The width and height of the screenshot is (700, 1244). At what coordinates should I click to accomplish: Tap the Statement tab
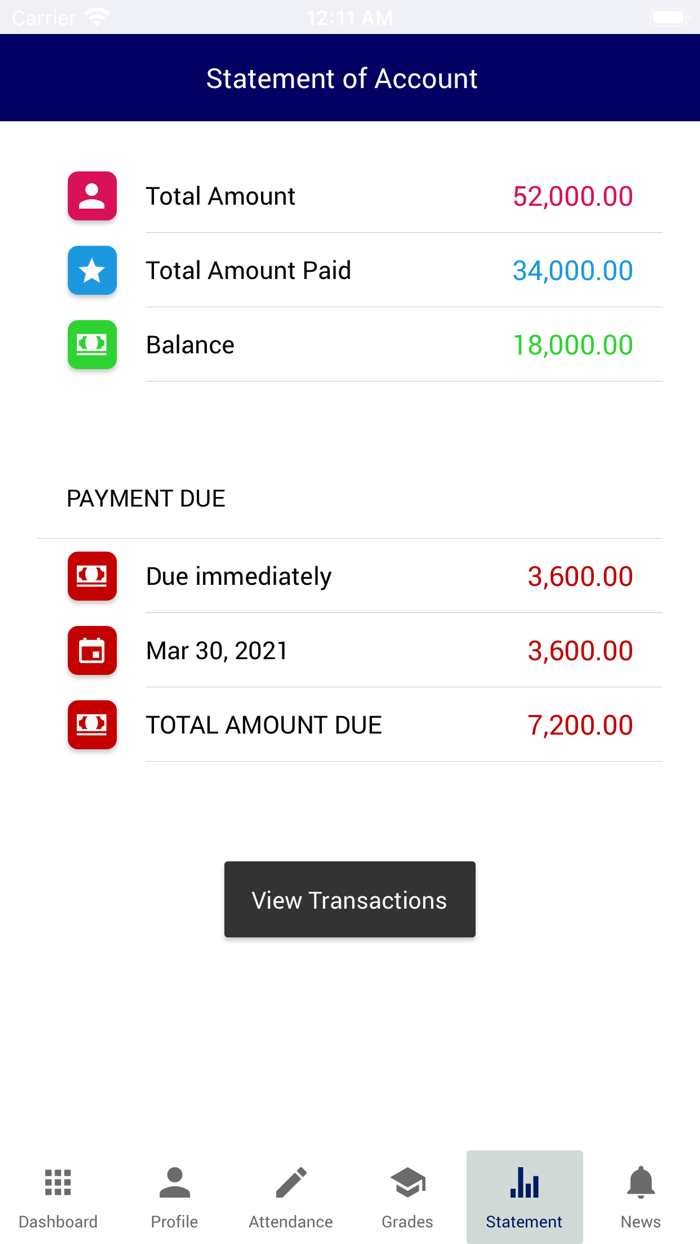(524, 1197)
